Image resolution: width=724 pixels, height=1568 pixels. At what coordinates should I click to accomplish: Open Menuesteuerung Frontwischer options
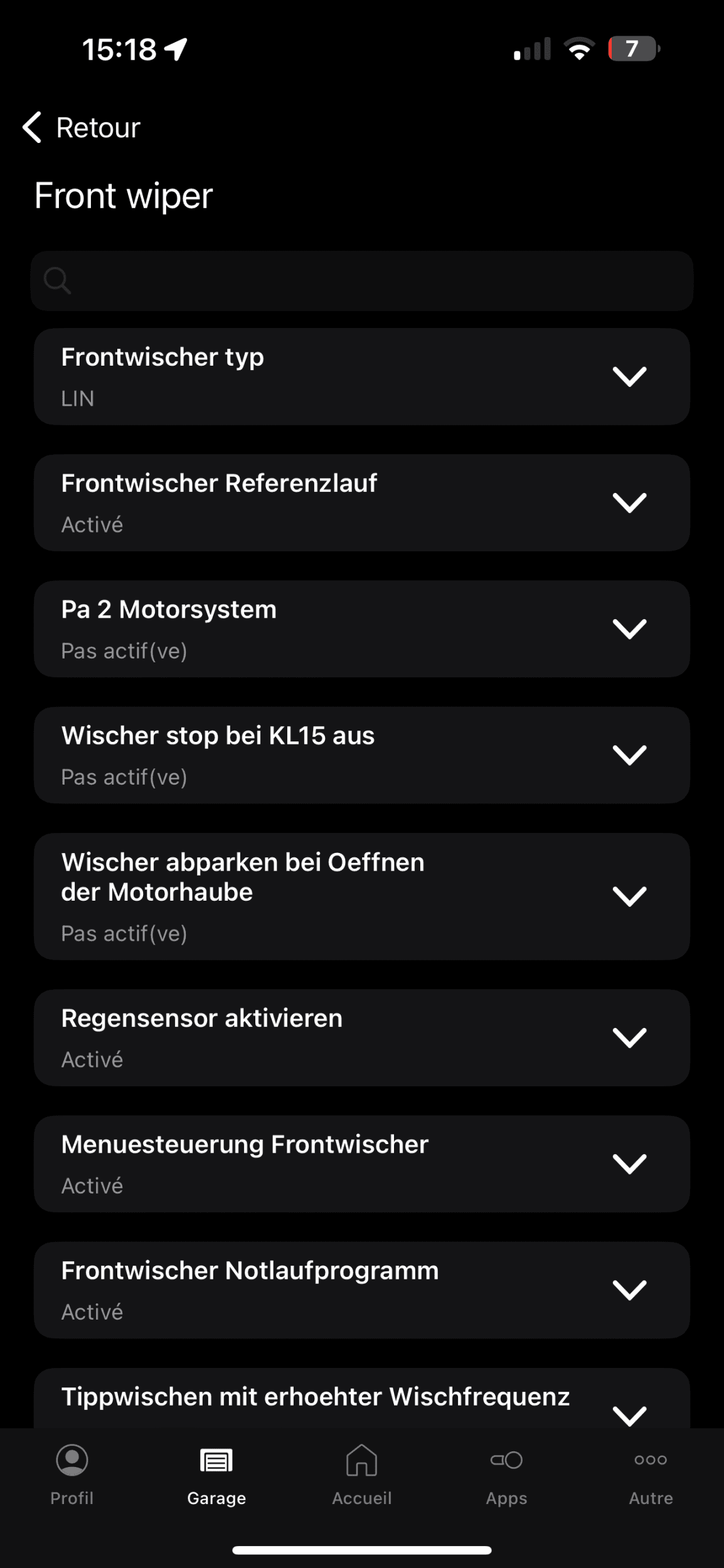pos(362,1163)
